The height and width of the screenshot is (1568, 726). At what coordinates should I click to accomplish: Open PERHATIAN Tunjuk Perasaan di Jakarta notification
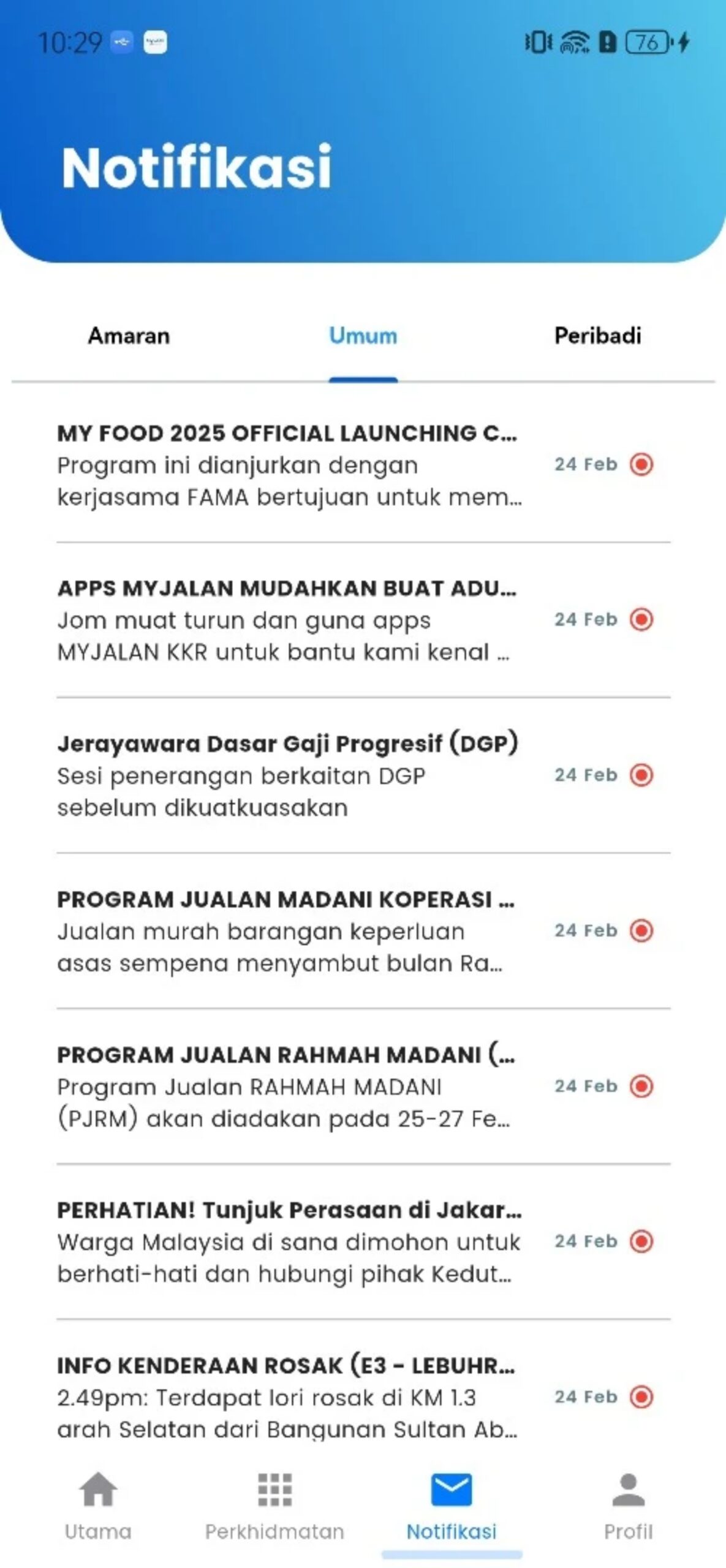363,1242
